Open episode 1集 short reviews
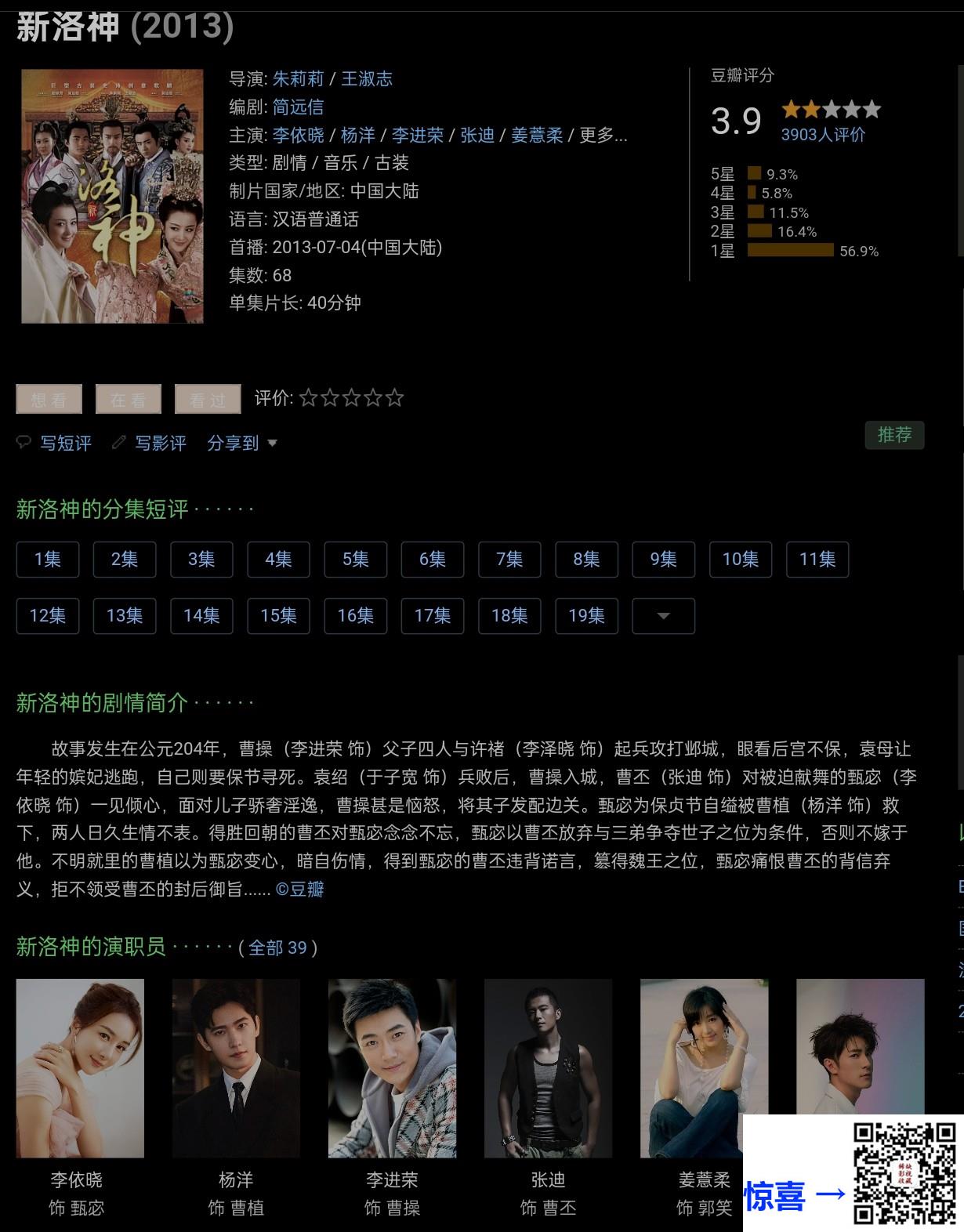 tap(48, 560)
